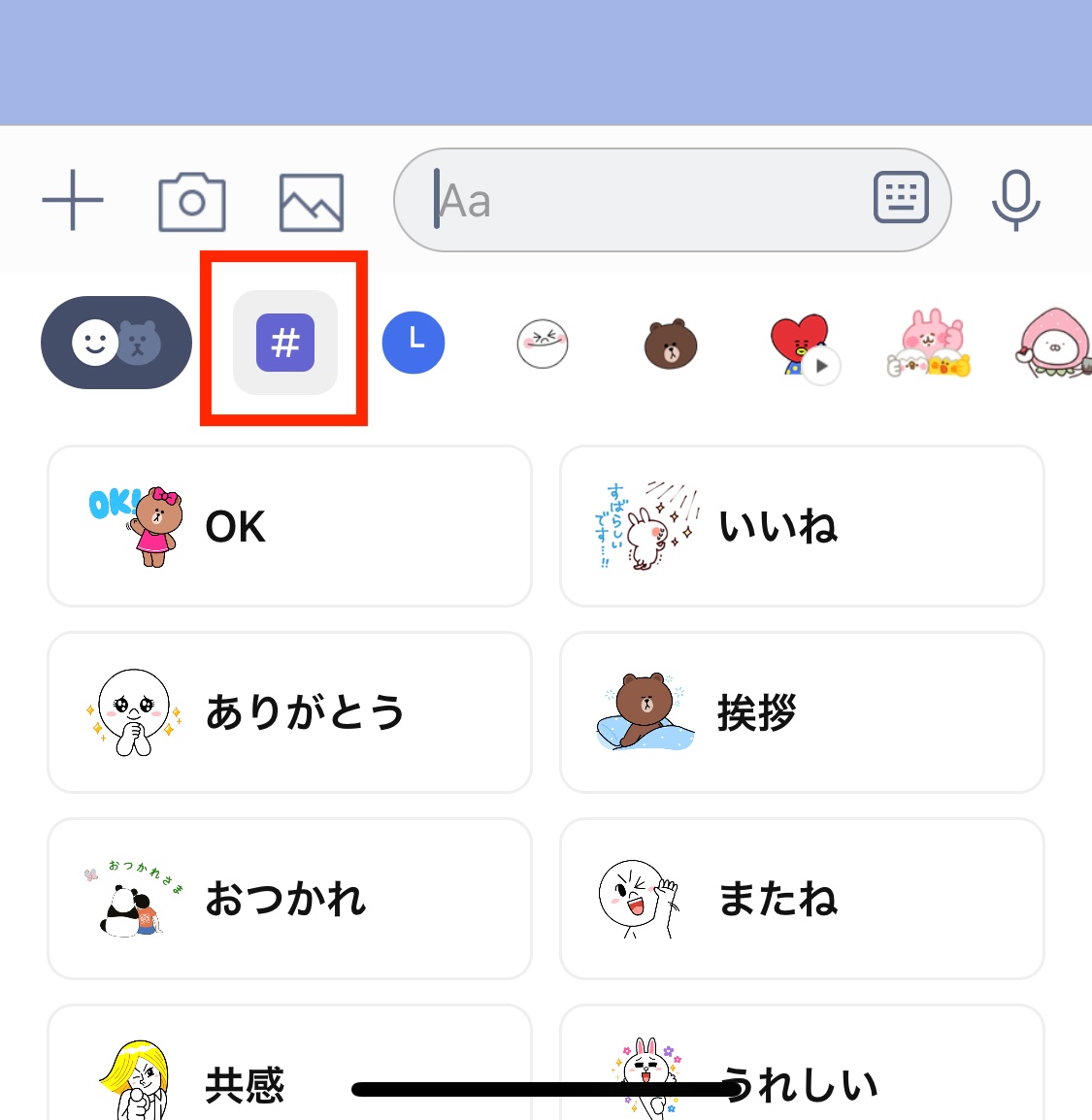Select the またね sticker category
1092x1120 pixels.
coord(802,899)
